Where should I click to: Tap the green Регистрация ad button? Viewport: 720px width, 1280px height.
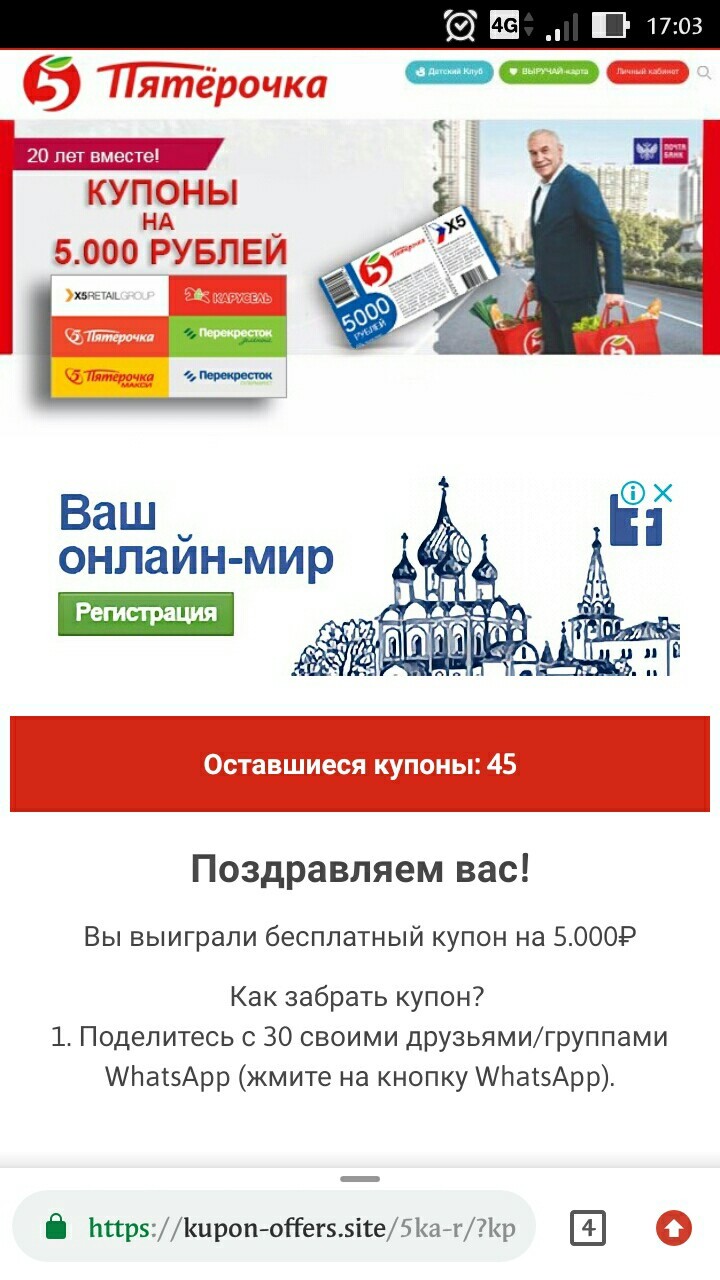coord(146,614)
